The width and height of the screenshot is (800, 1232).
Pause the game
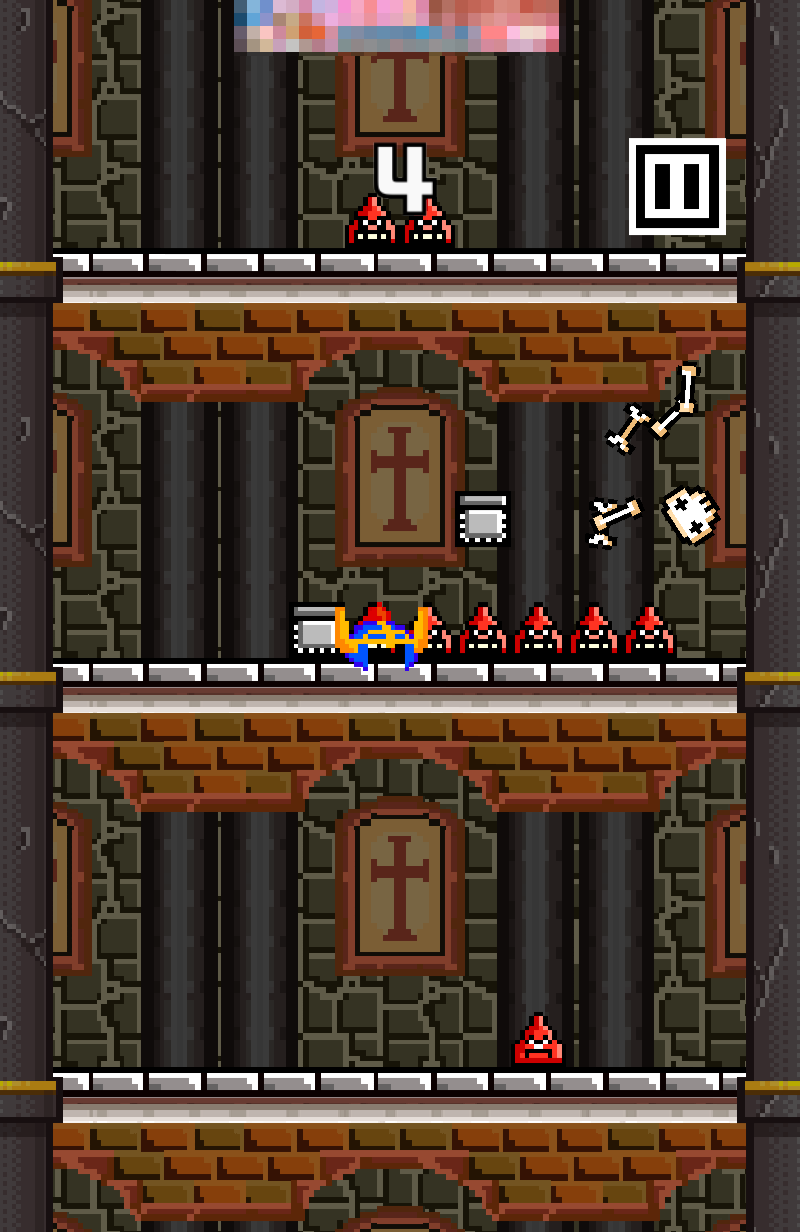(x=677, y=187)
